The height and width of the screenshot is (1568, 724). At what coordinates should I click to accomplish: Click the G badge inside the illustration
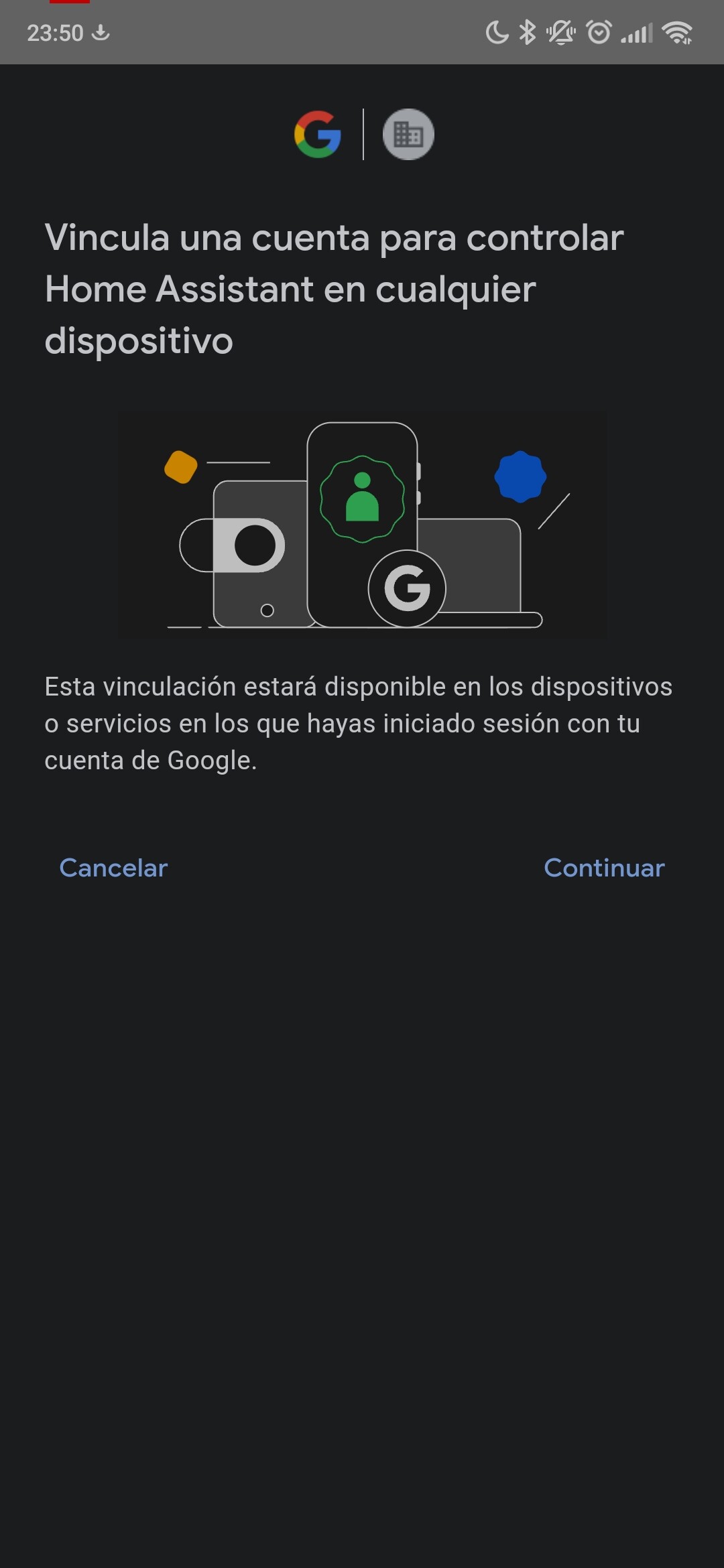[407, 590]
